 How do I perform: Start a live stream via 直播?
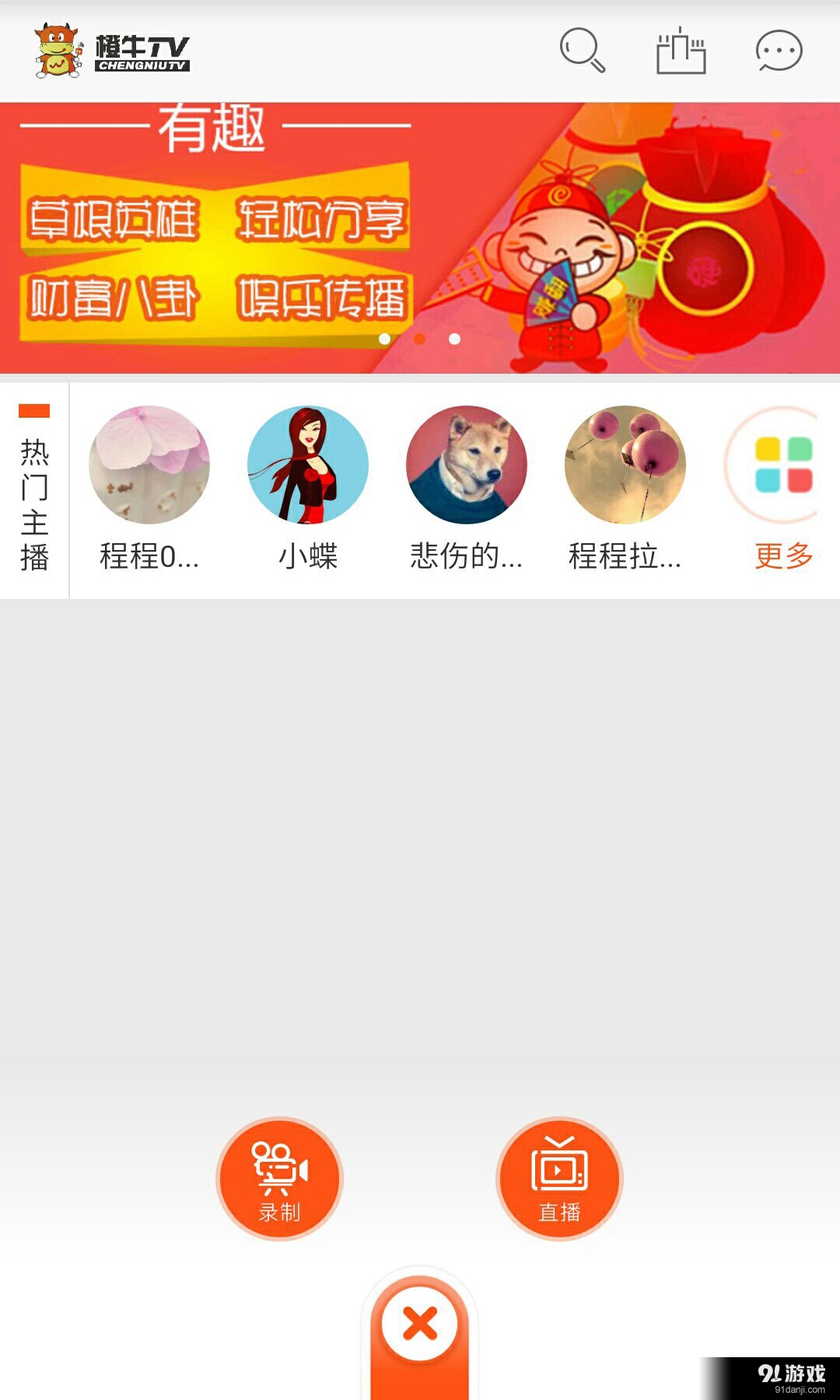(x=559, y=1179)
